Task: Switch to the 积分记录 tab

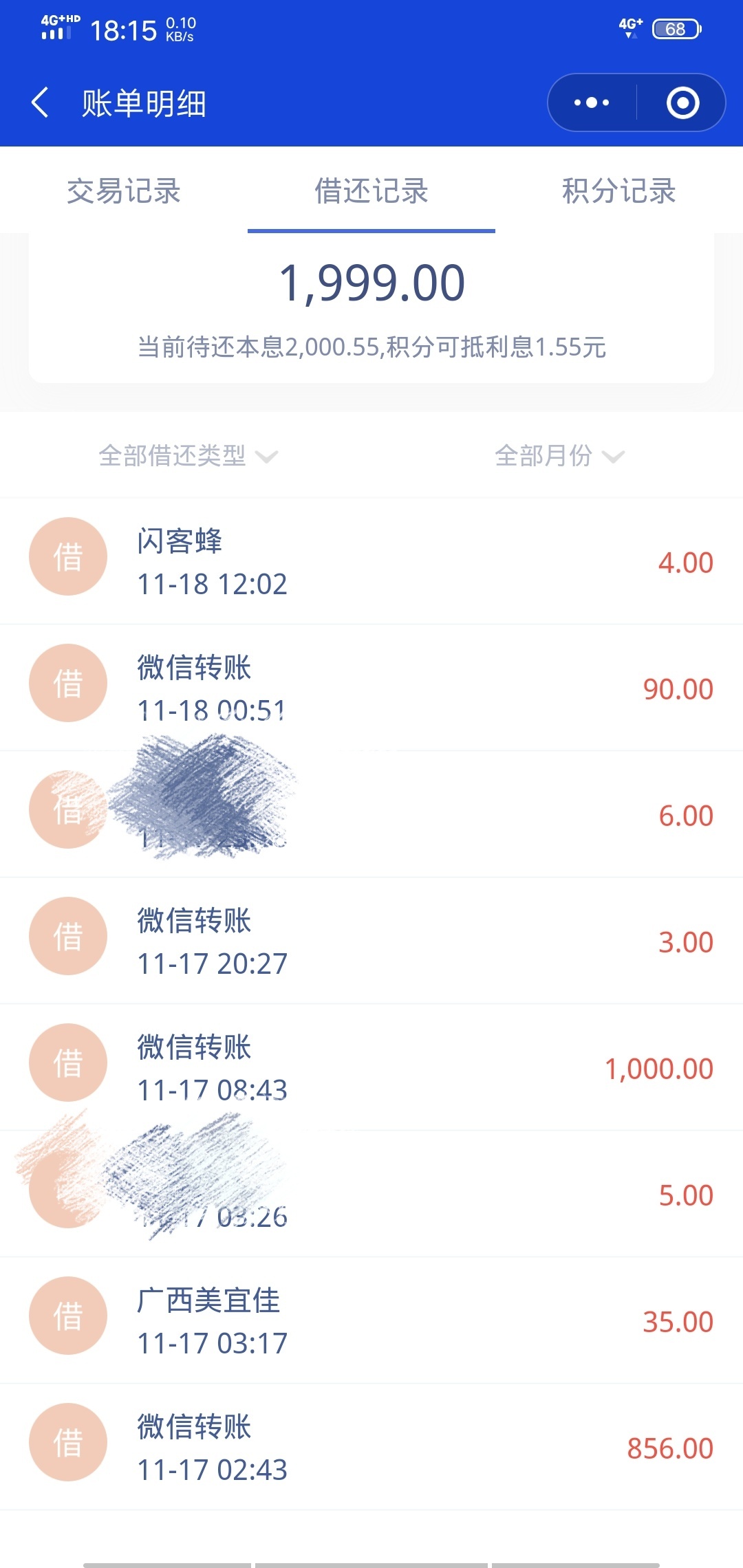Action: click(x=619, y=190)
